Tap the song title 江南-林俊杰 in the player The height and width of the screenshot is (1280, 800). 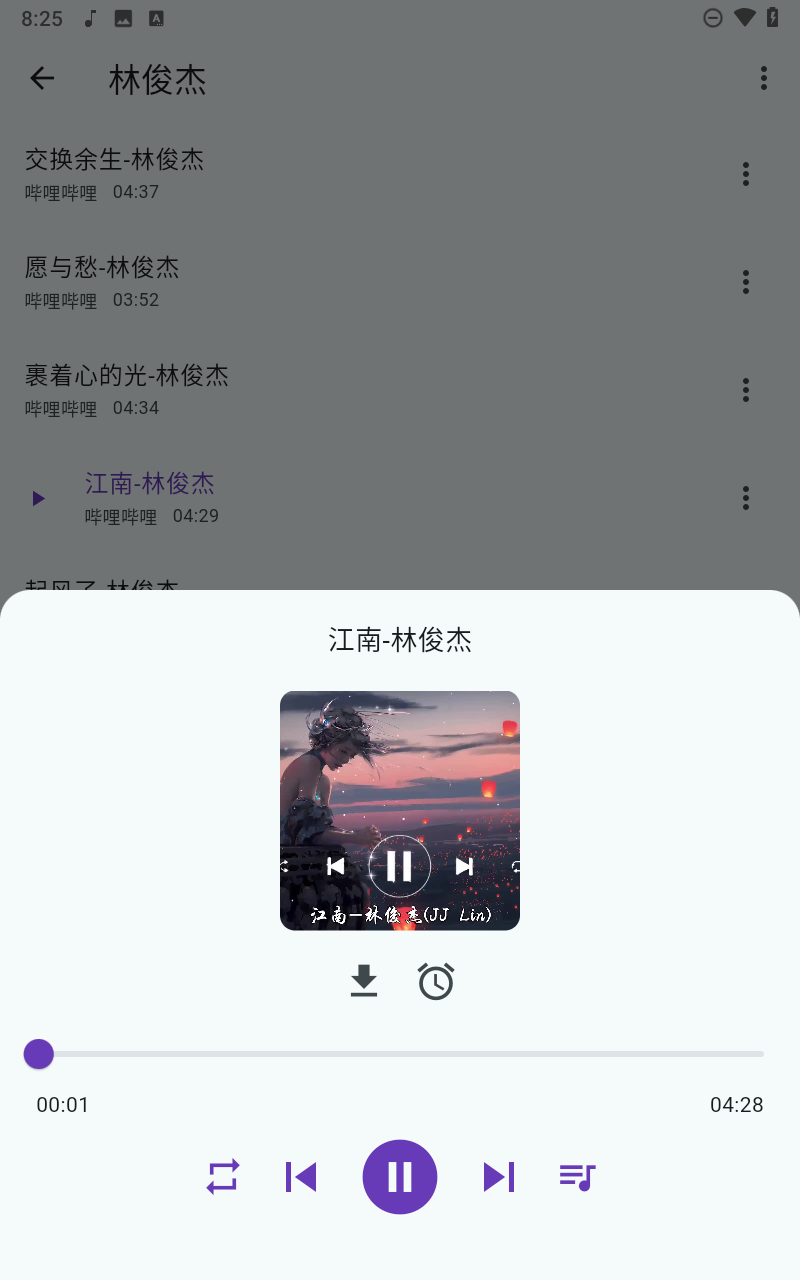[x=400, y=639]
